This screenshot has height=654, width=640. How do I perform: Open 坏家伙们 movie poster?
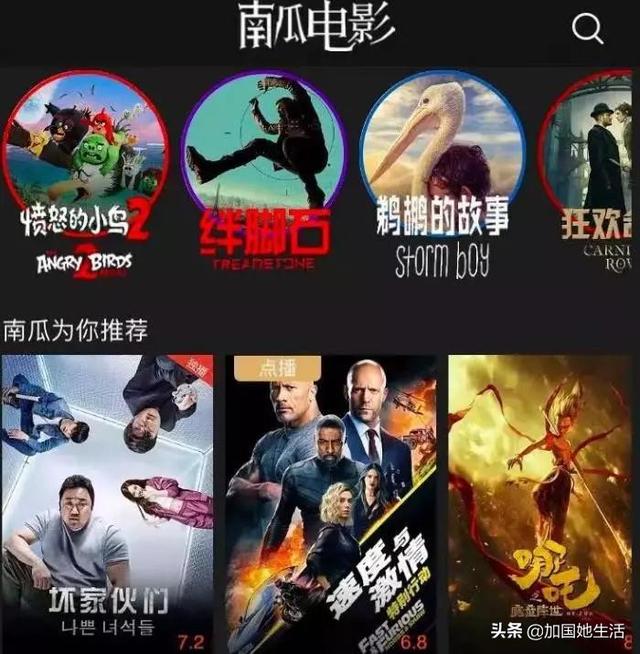click(107, 500)
